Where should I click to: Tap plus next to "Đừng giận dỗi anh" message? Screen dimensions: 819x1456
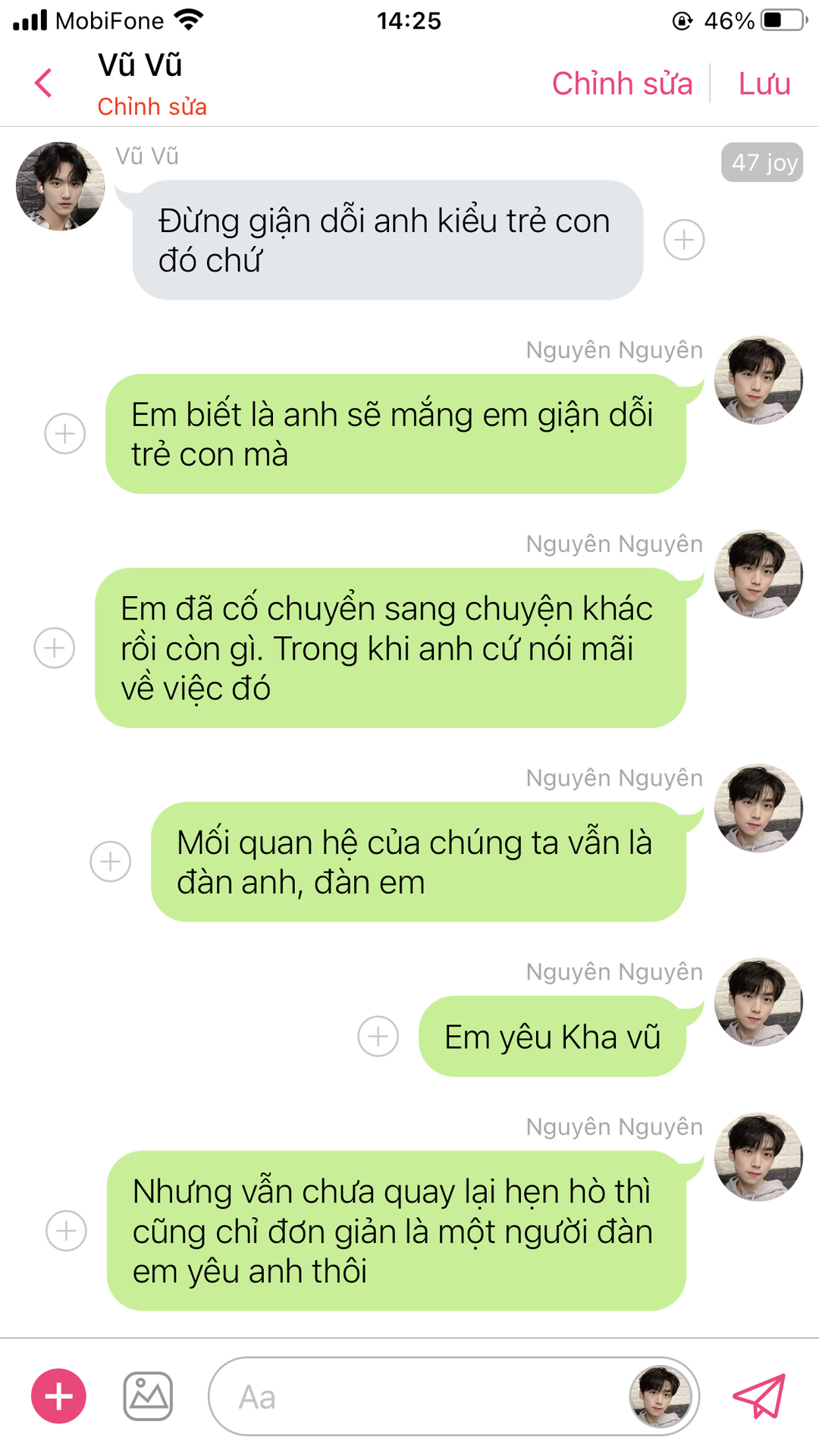coord(684,240)
